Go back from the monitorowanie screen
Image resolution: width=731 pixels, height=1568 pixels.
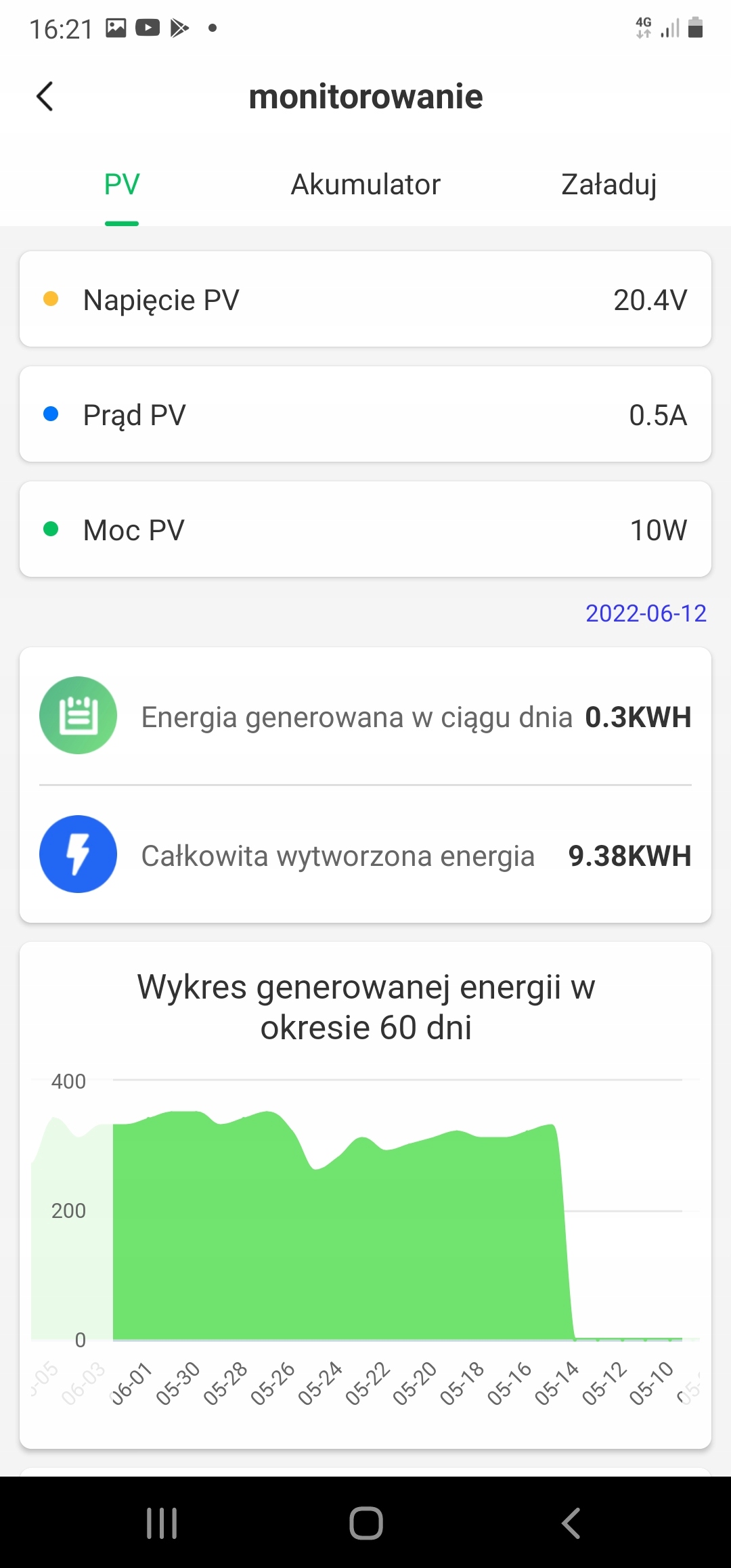pyautogui.click(x=45, y=96)
